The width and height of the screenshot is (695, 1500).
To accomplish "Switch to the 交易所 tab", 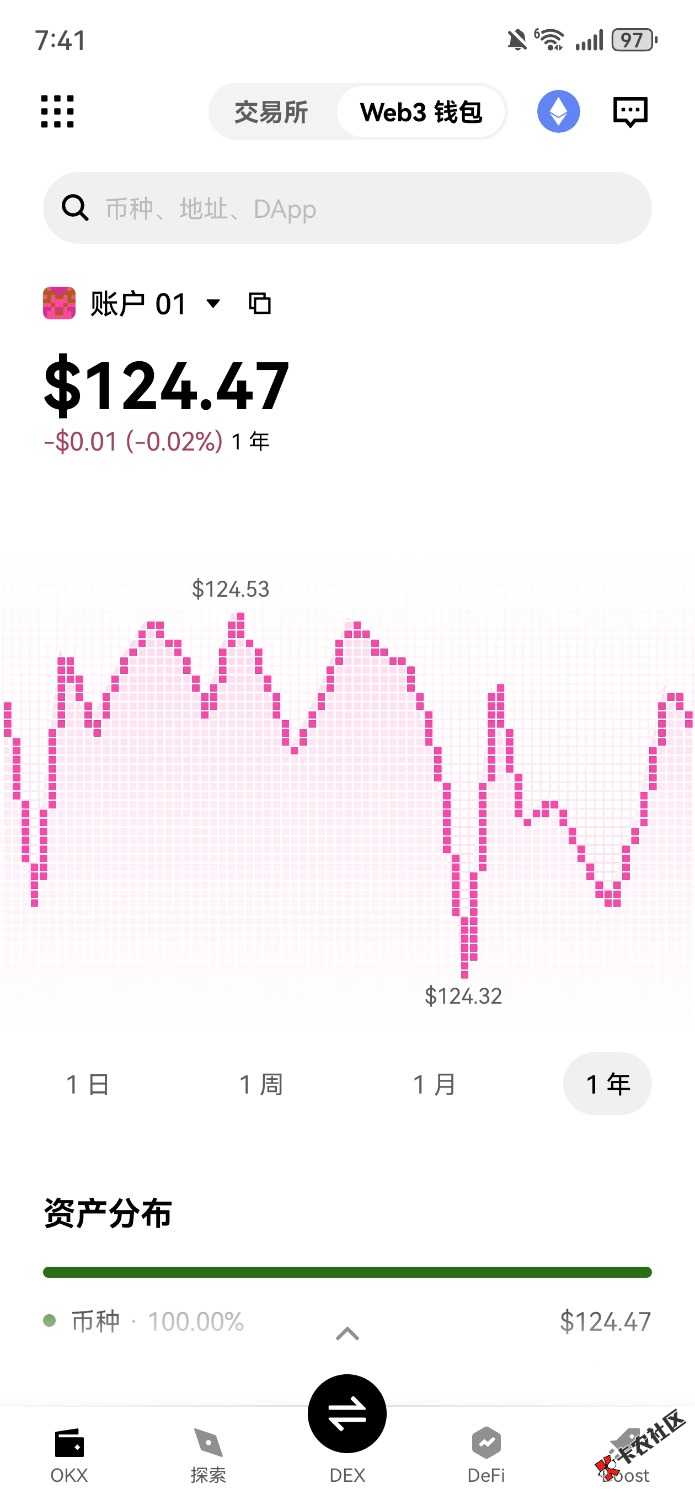I will [271, 112].
